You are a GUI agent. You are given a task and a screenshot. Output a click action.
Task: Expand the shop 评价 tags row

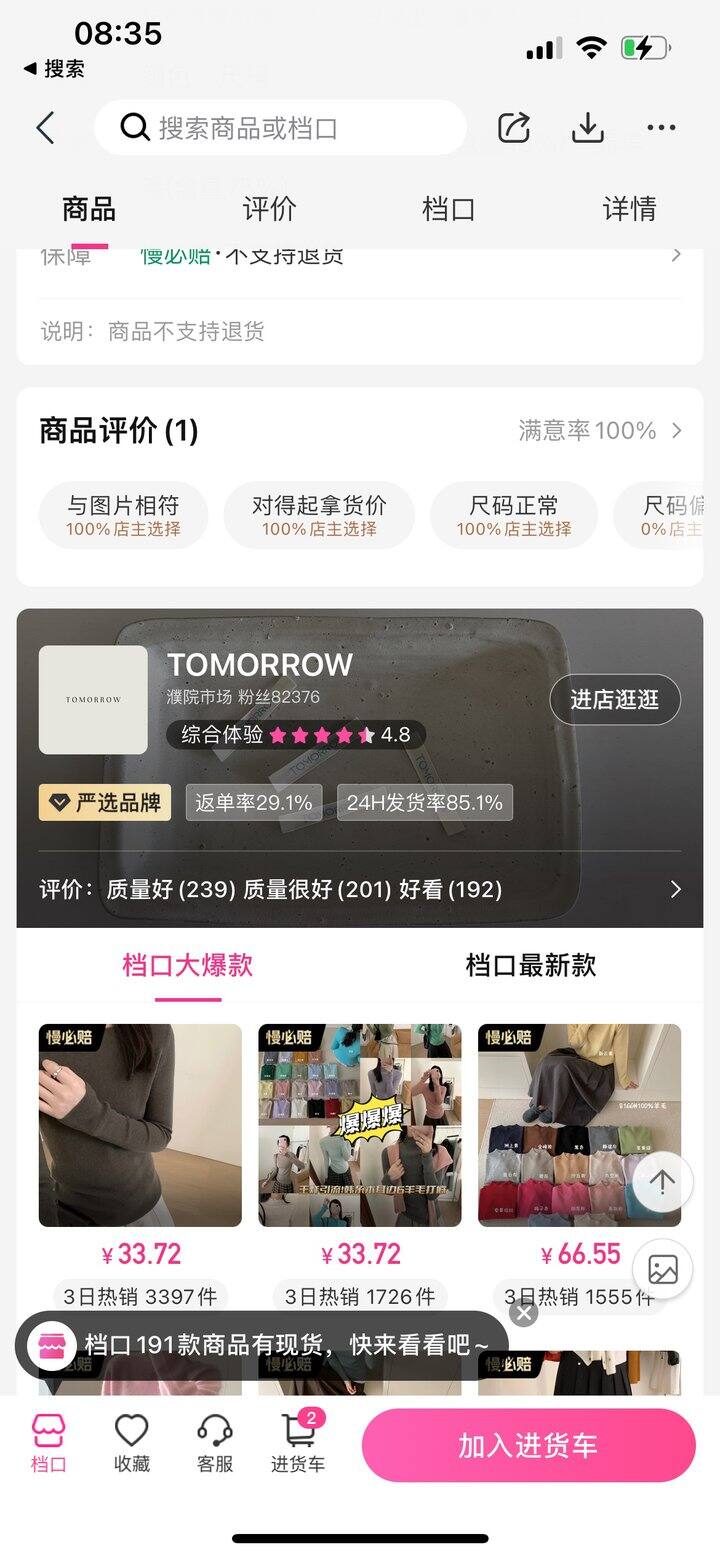675,889
